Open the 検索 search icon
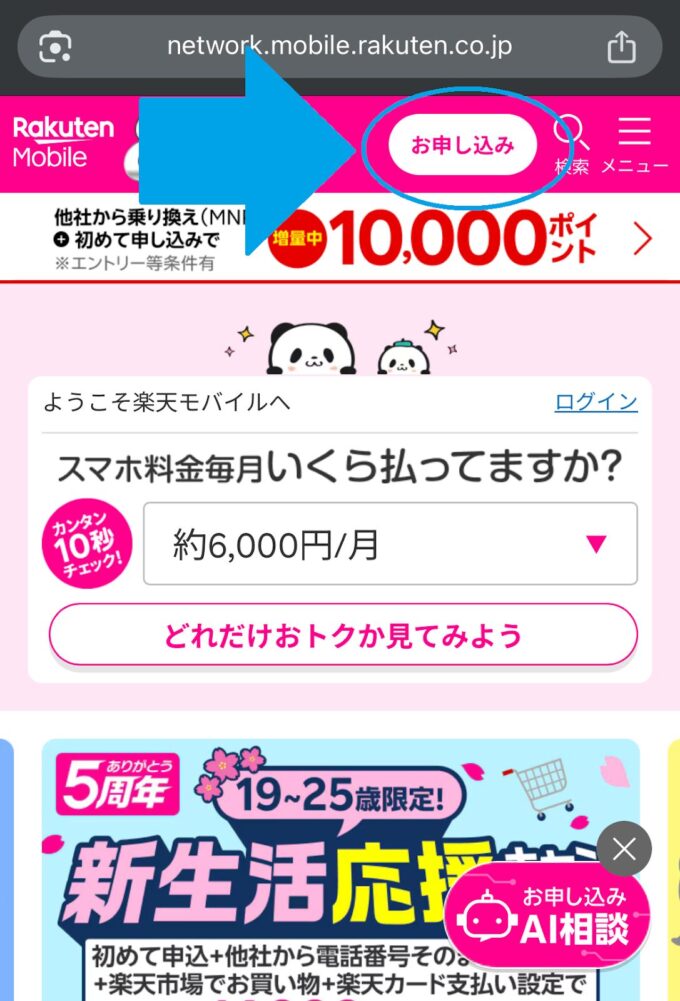The width and height of the screenshot is (680, 1001). pyautogui.click(x=572, y=143)
